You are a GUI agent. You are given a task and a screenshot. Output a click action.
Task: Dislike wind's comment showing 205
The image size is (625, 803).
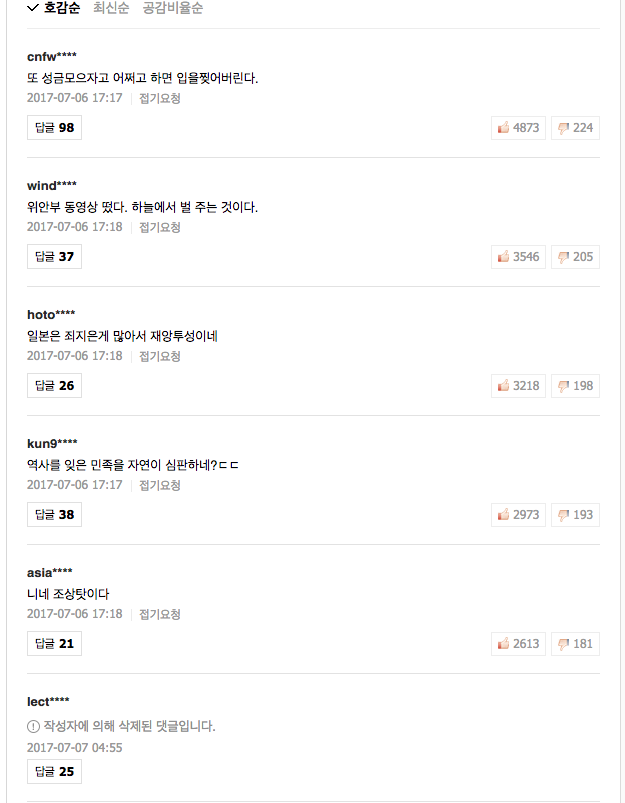coord(575,257)
